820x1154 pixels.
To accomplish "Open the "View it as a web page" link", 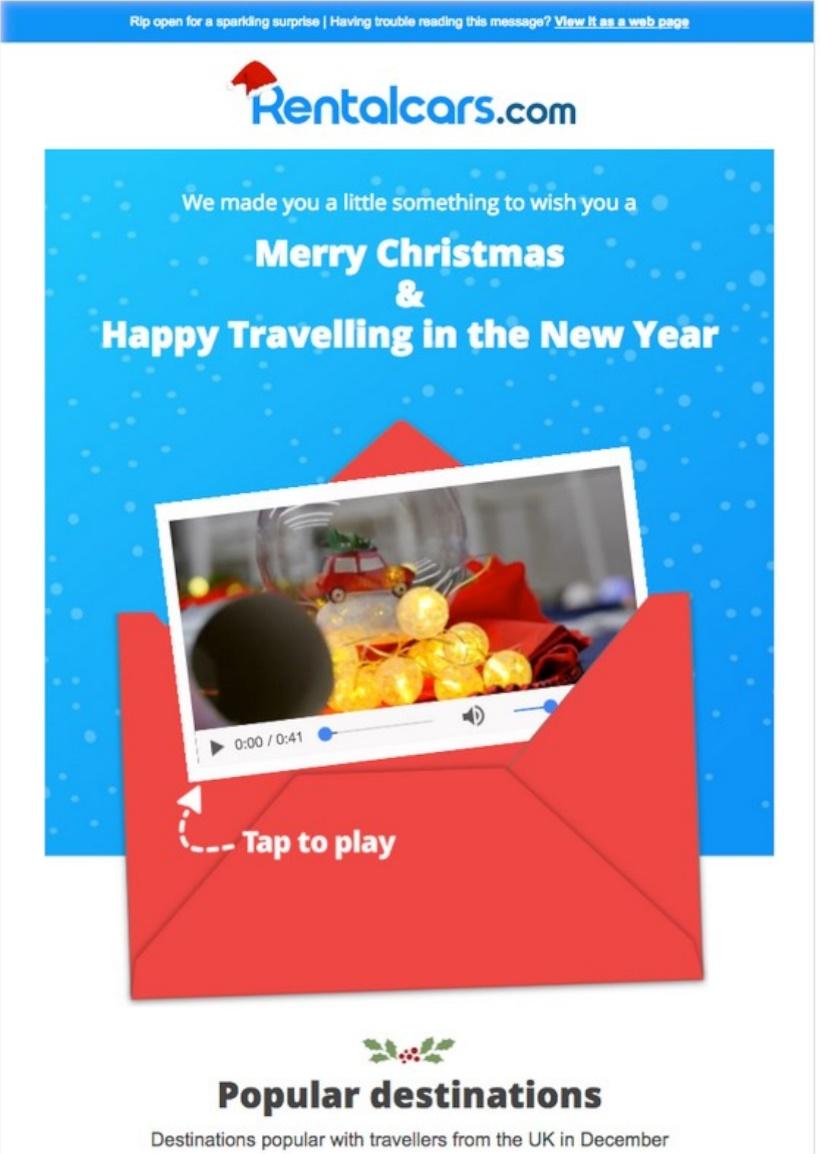I will coord(621,22).
